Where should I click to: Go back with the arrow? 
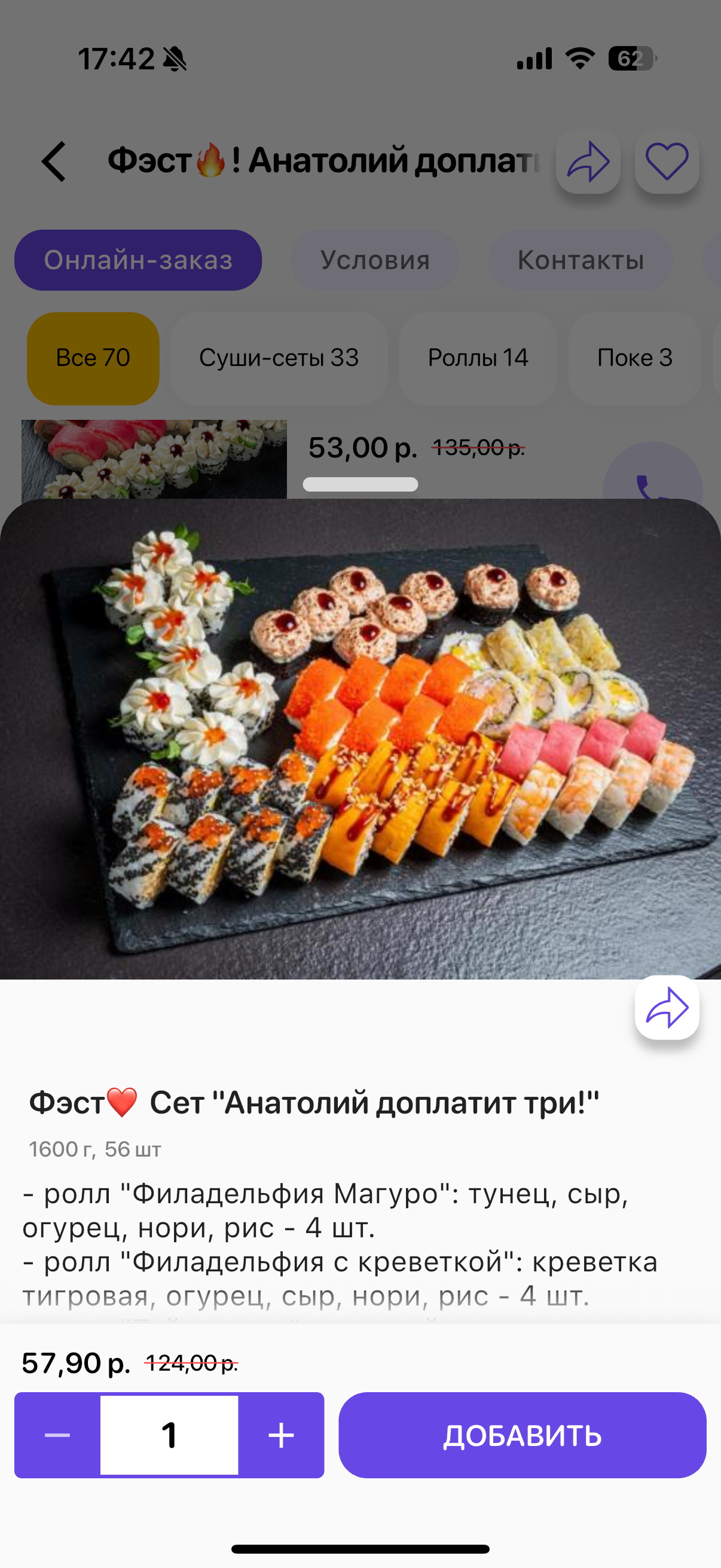click(x=54, y=161)
